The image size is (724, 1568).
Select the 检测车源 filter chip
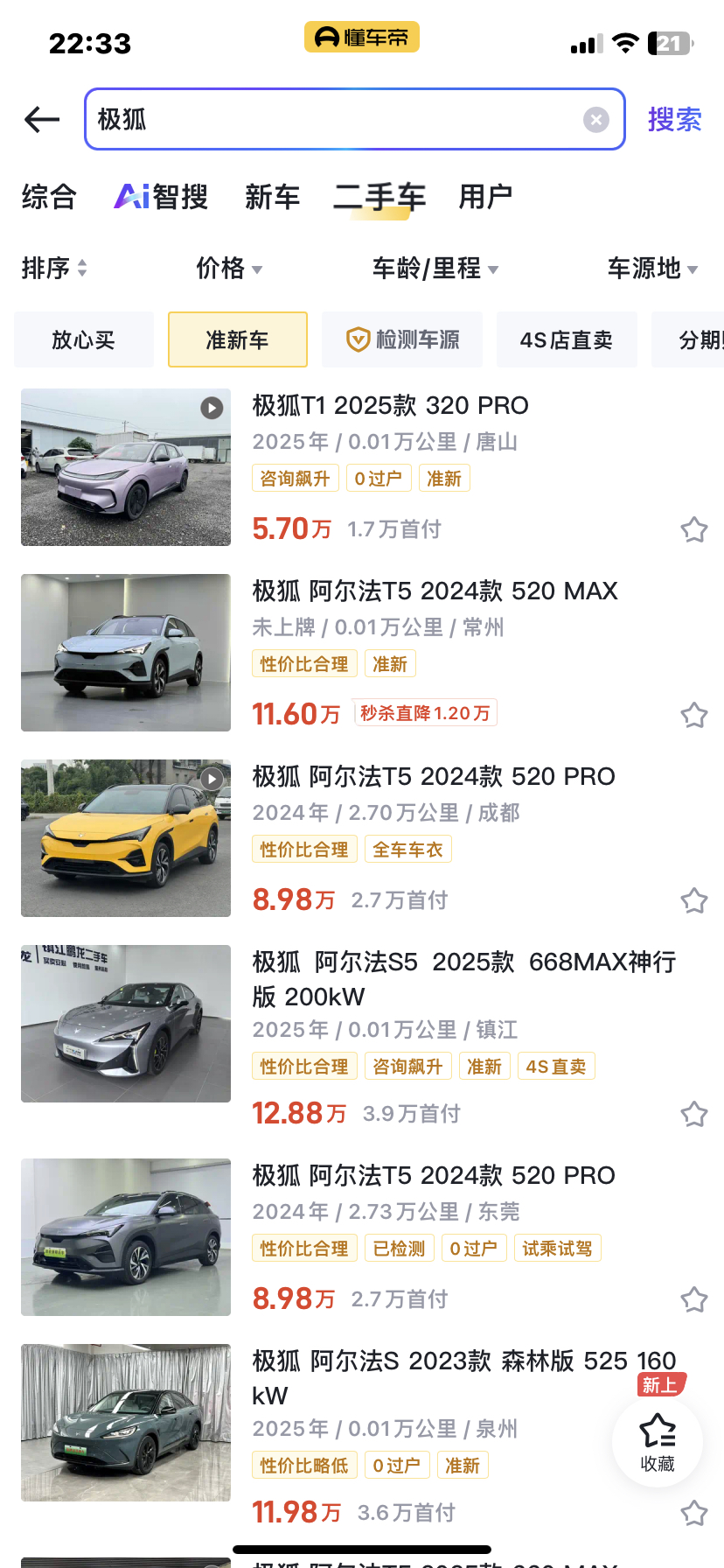[402, 339]
